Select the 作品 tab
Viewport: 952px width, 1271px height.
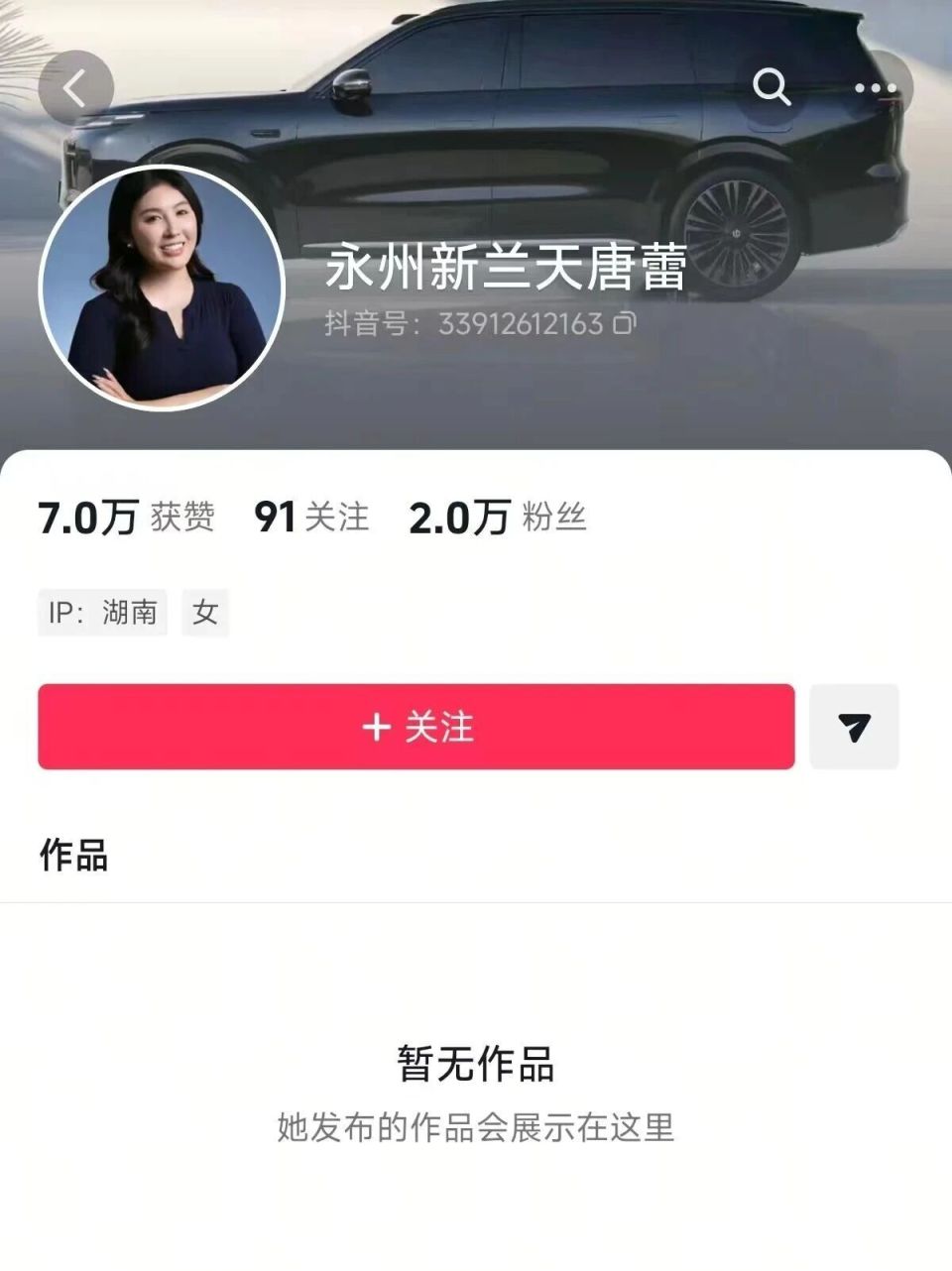[73, 855]
